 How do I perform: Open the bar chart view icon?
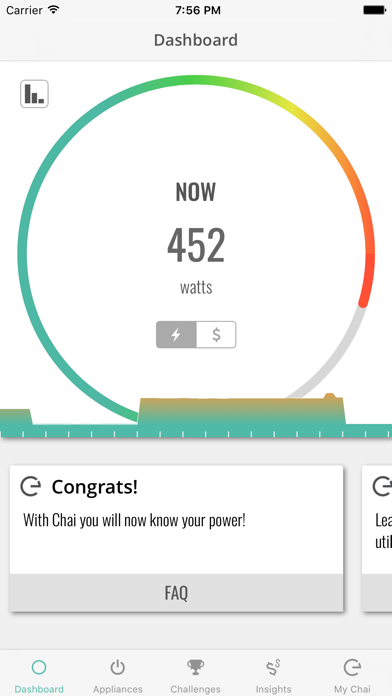pos(34,94)
